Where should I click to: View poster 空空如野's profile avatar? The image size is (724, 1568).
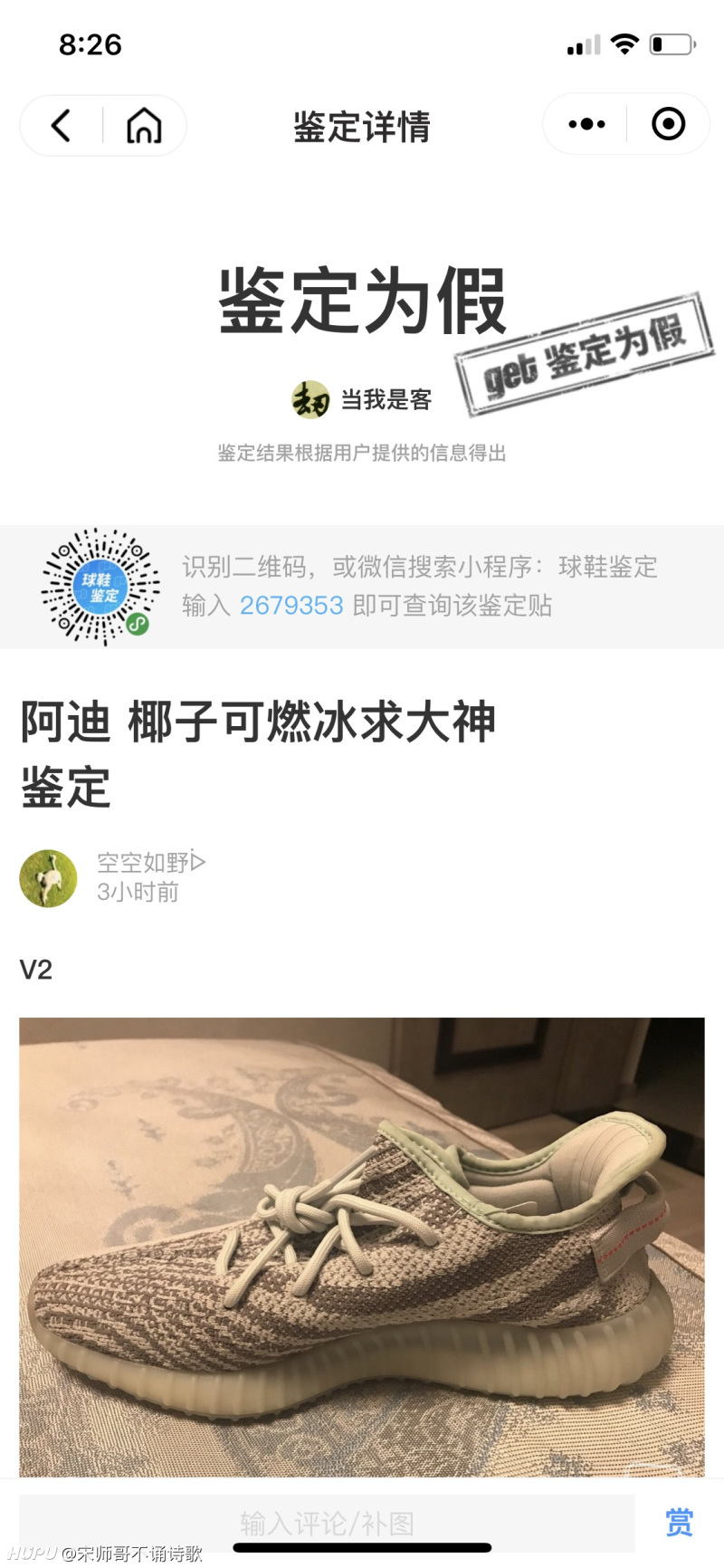(48, 878)
